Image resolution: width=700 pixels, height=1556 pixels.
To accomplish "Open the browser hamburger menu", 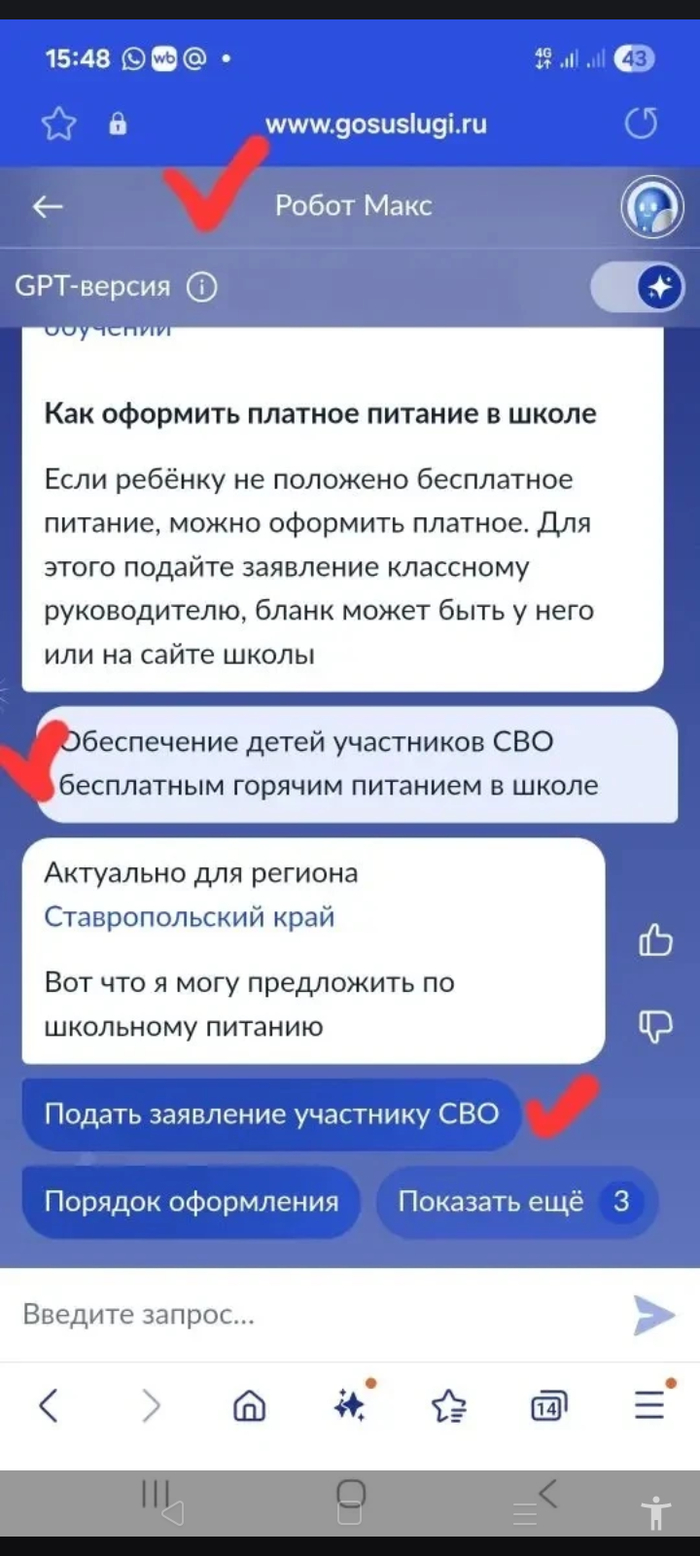I will [650, 1404].
